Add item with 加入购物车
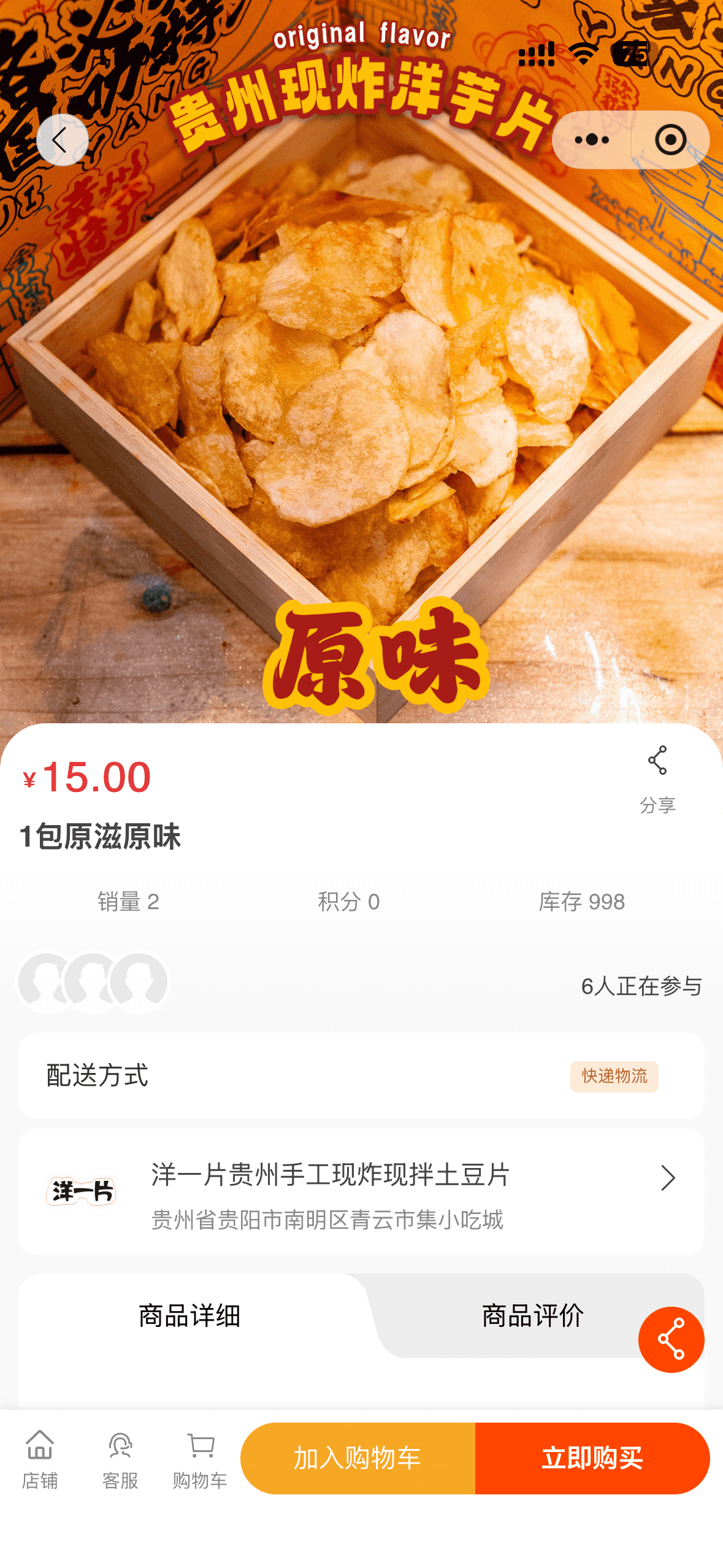Viewport: 723px width, 1568px height. [358, 1458]
